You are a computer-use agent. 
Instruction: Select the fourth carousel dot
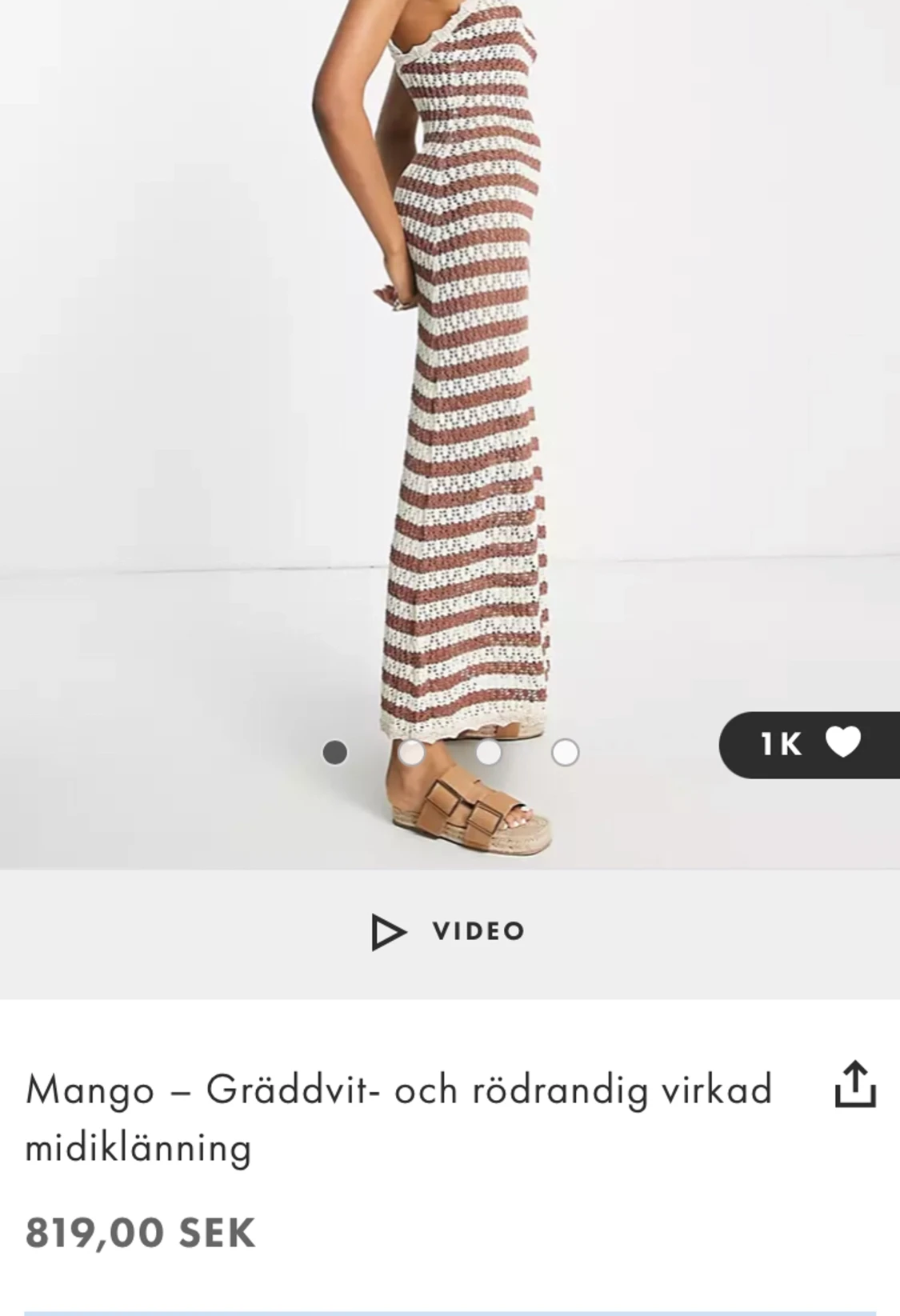(x=565, y=750)
